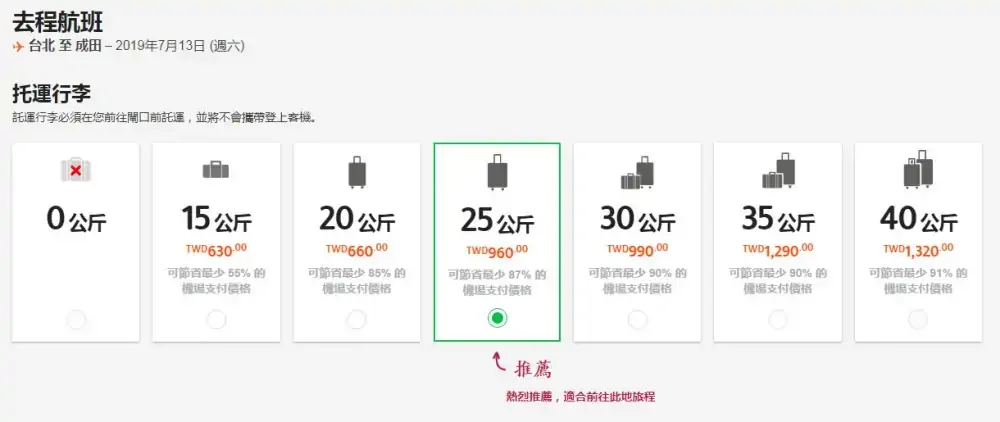
Task: Select the recommended 25 公斤 baggage option
Action: pyautogui.click(x=497, y=319)
